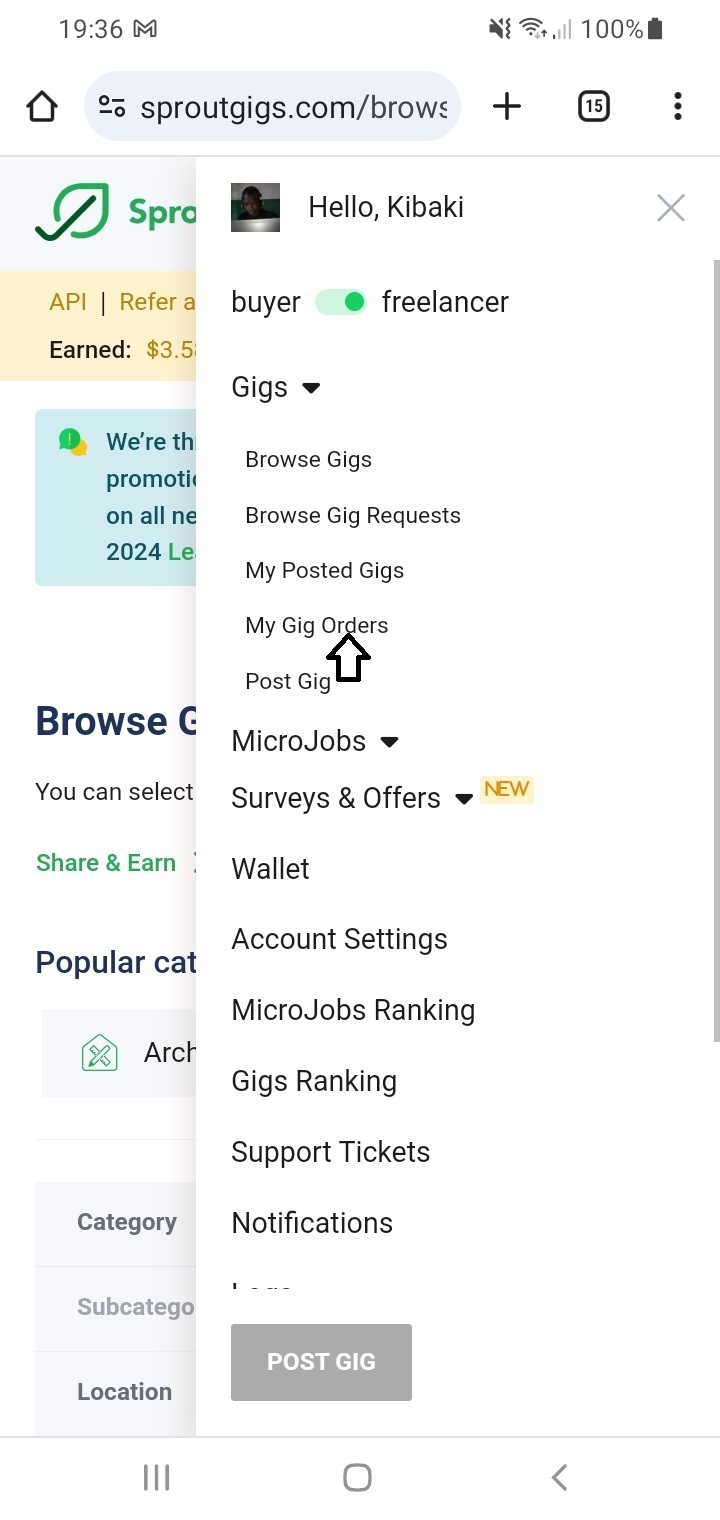Open the browser overflow menu
The width and height of the screenshot is (720, 1520).
tap(677, 106)
